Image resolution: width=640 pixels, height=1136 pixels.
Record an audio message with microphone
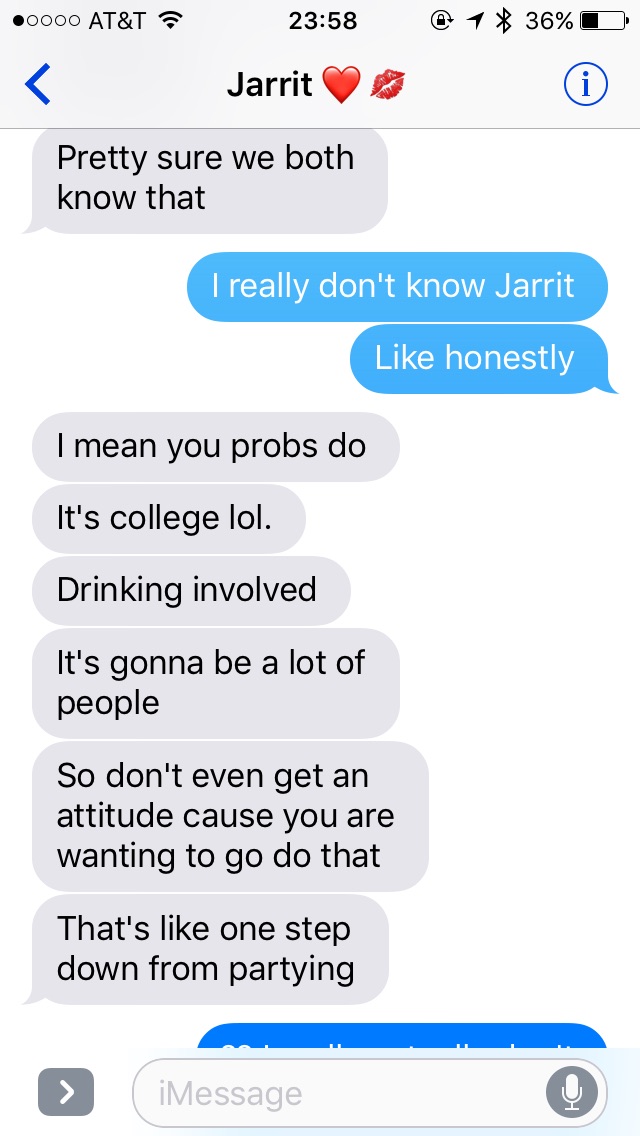(x=572, y=1092)
